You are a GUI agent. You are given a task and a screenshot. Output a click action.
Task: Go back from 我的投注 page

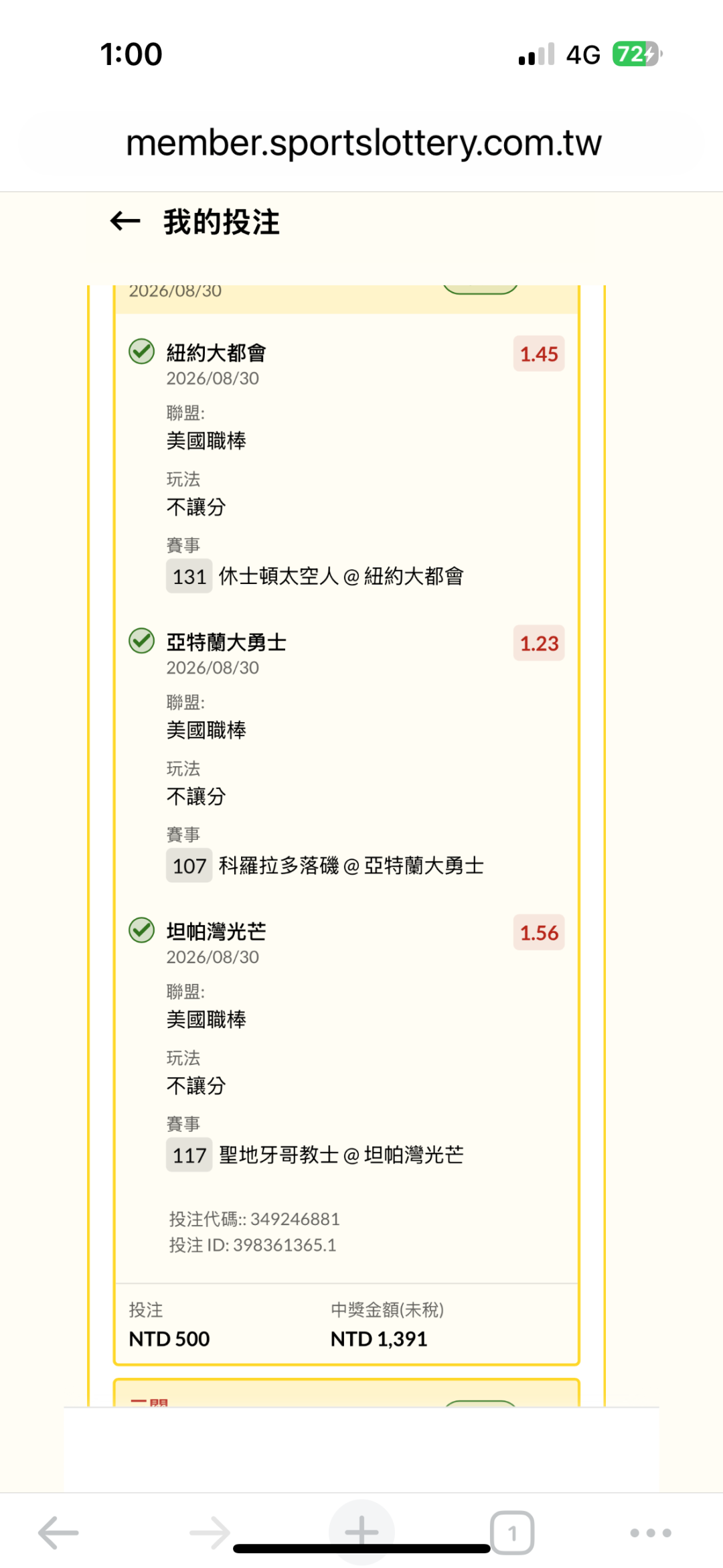(x=125, y=221)
